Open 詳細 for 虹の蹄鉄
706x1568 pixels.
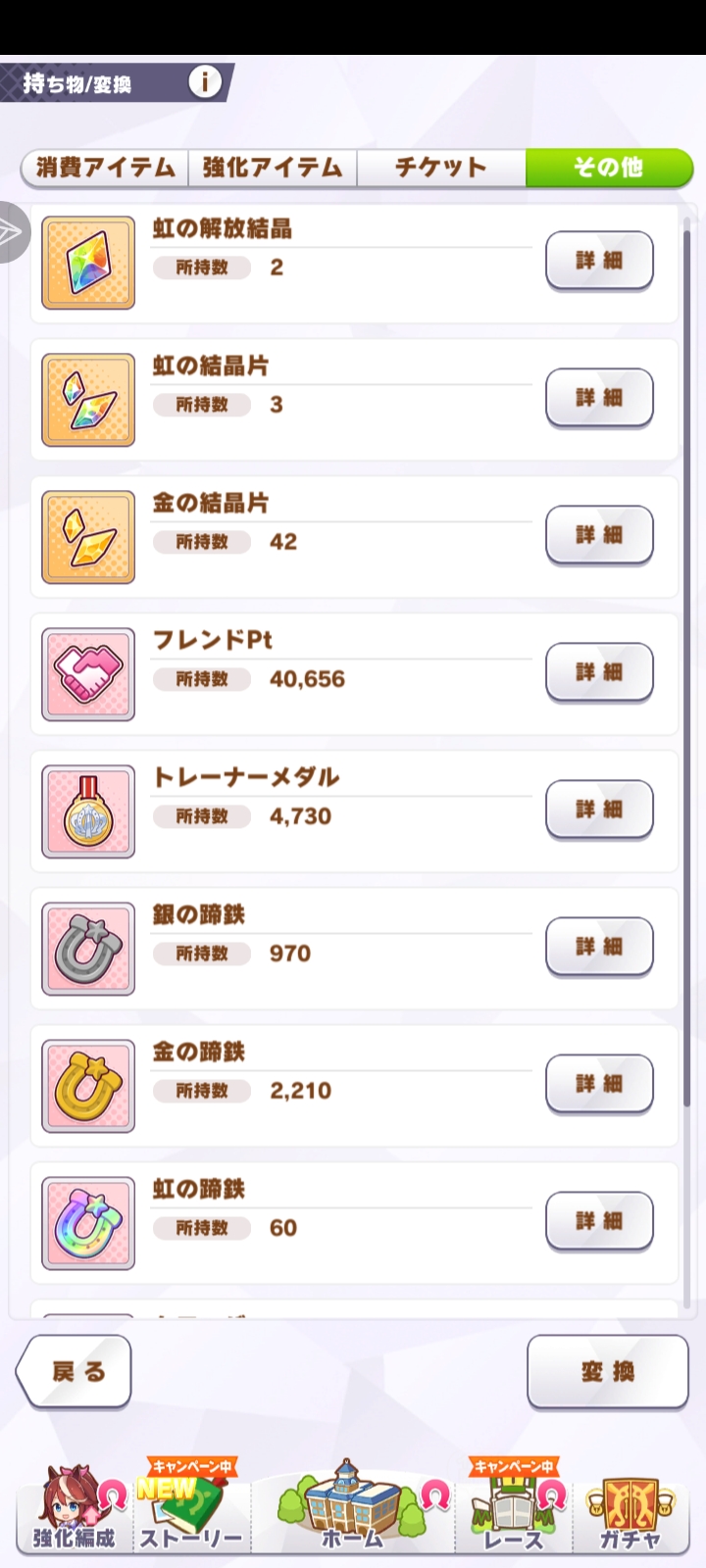coord(599,1221)
